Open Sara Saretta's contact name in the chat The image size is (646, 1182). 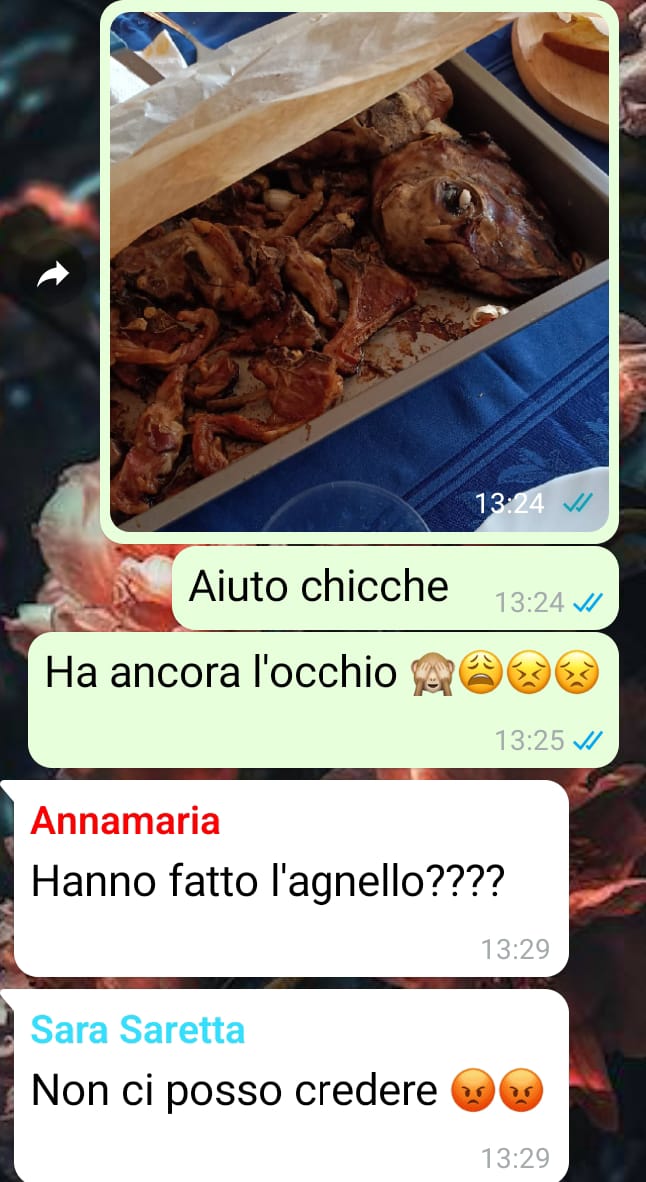[137, 1029]
